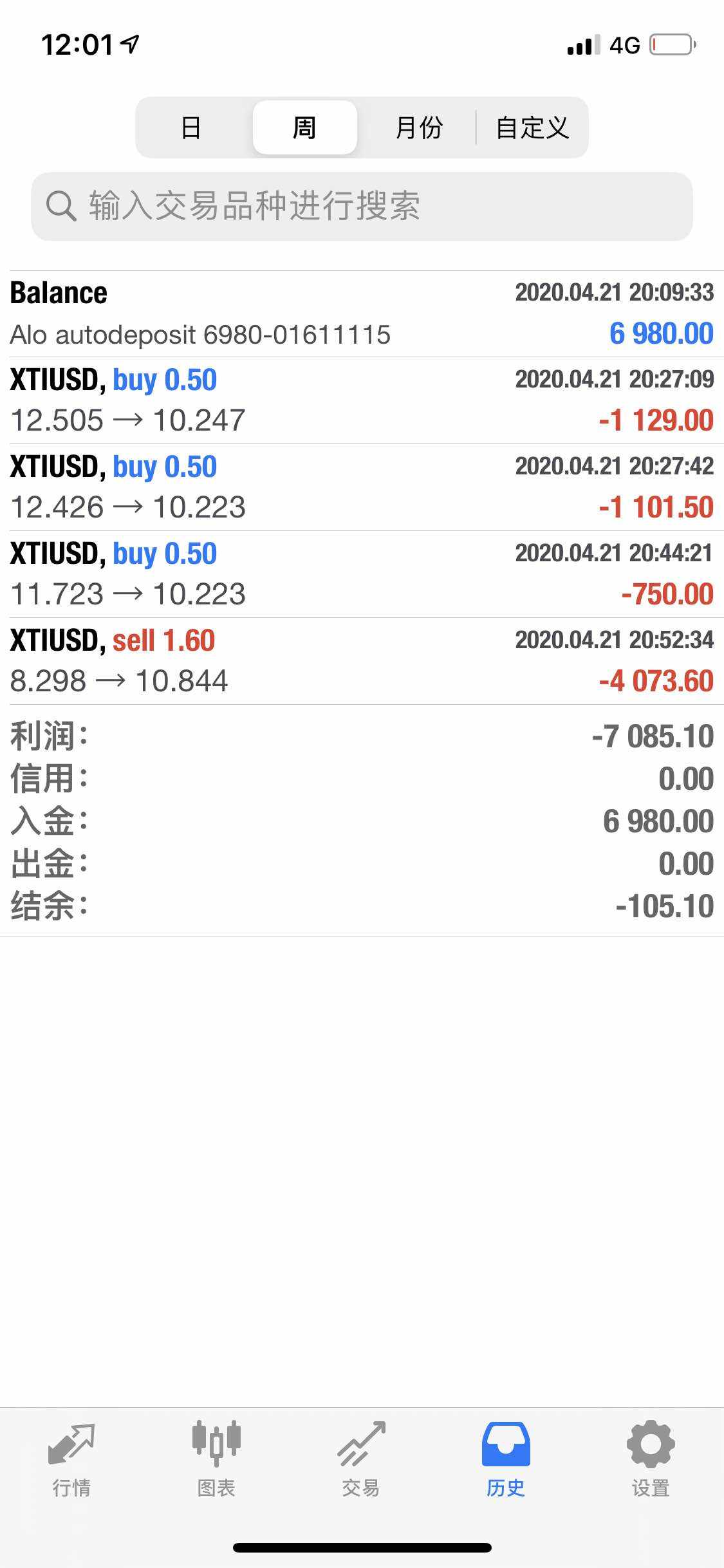View the XTIUSD sell 1.60 trade
This screenshot has height=1568, width=724.
click(362, 661)
